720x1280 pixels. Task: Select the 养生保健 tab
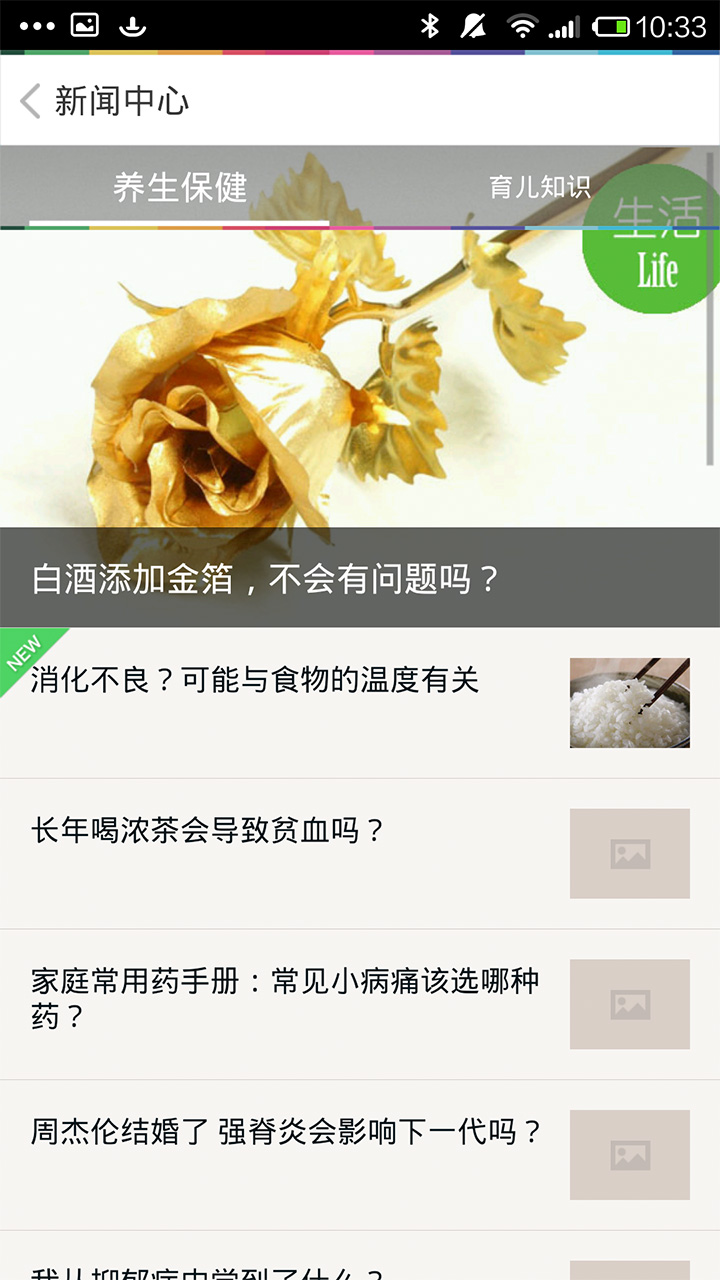(x=180, y=187)
